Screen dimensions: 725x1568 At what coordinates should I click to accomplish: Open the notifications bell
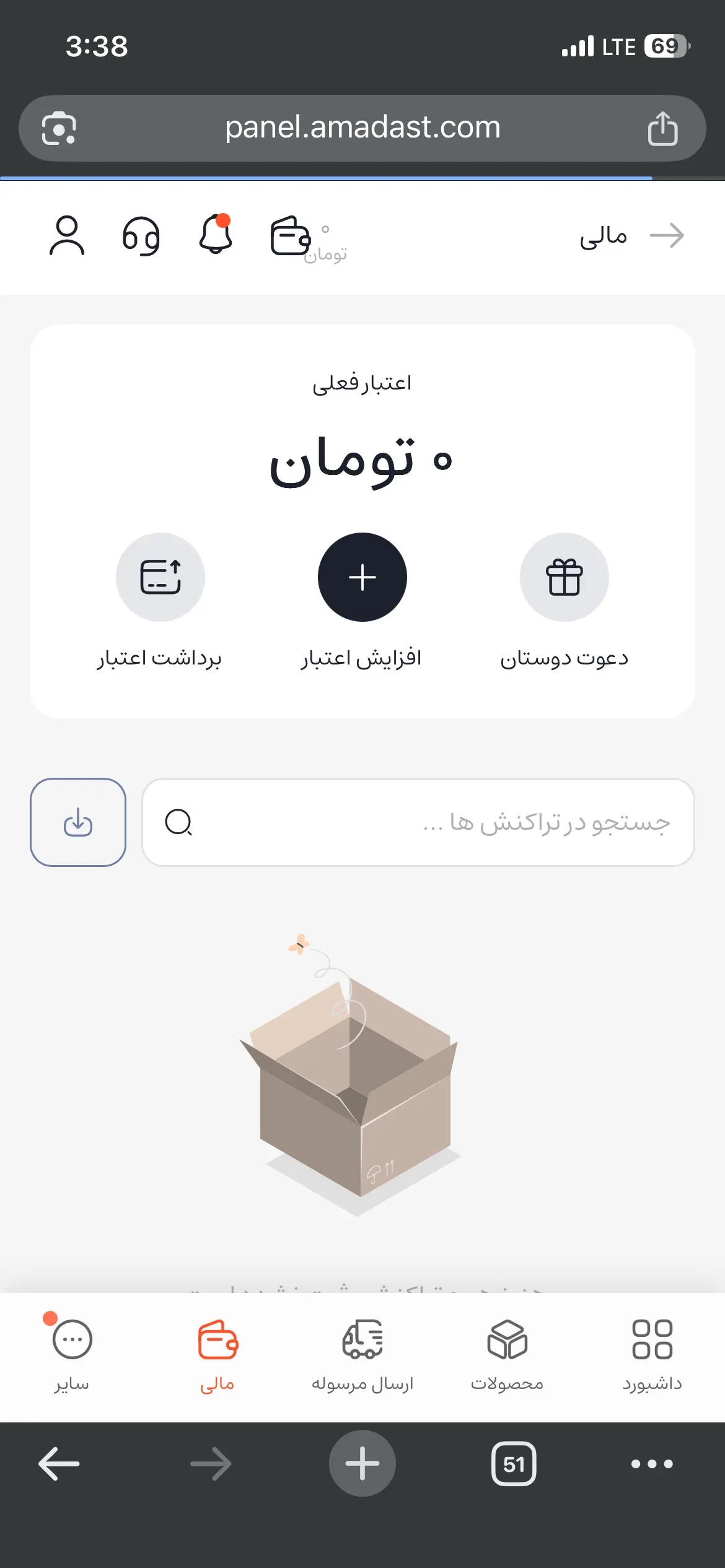(x=216, y=234)
